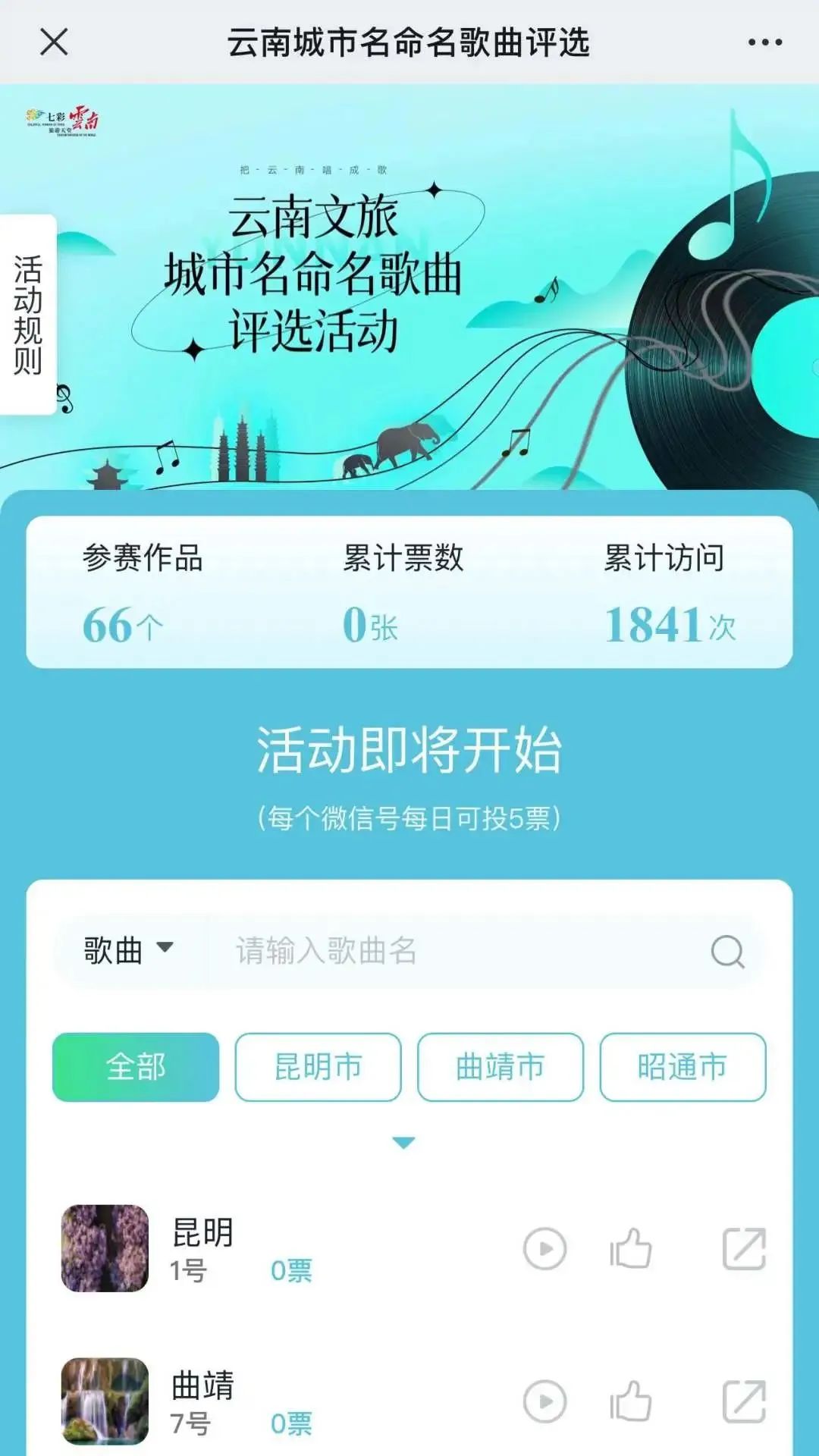Play the 曲靖 song

544,1401
